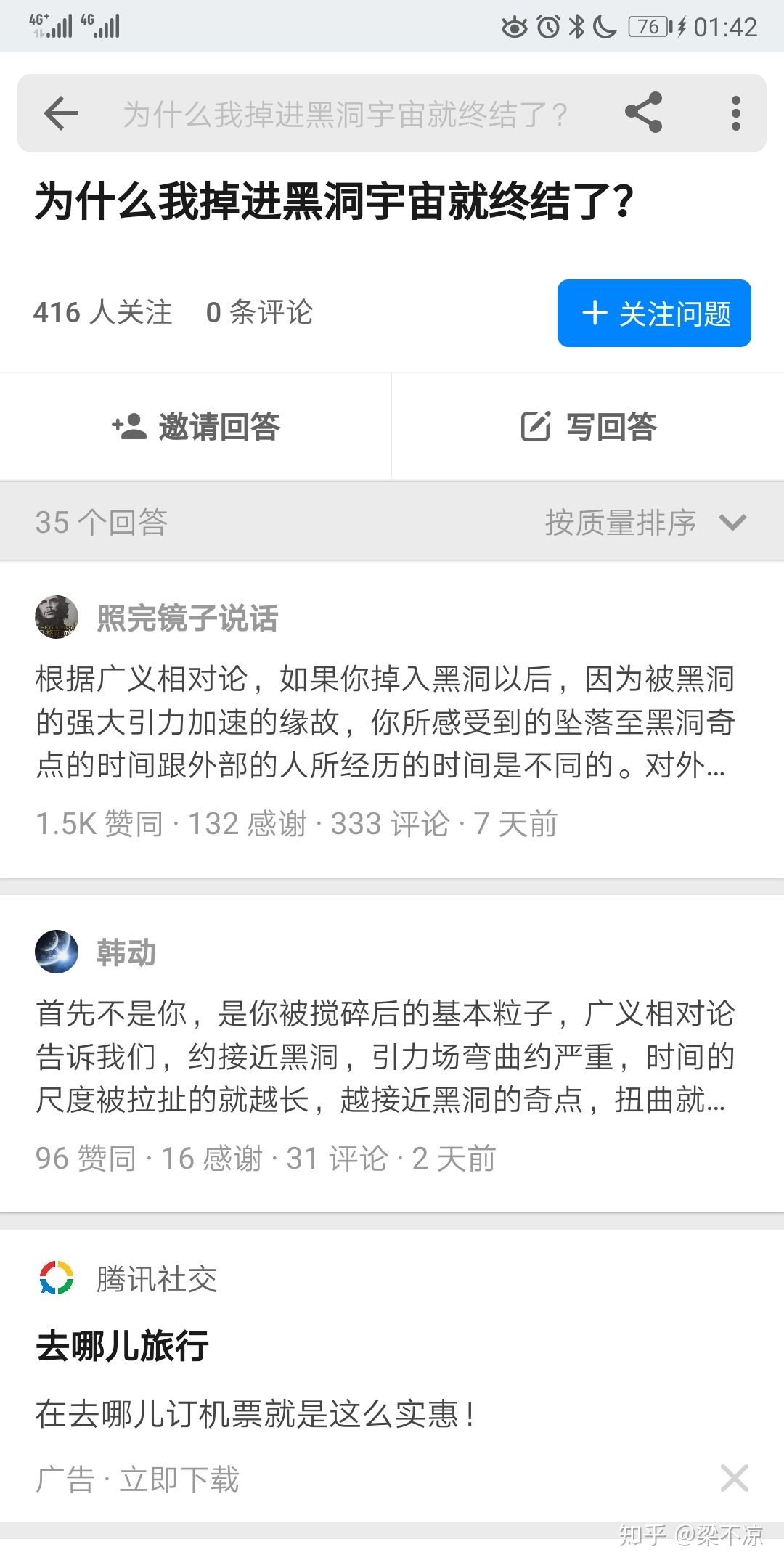784x1568 pixels.
Task: Tap the 关注问题 follow button
Action: [x=654, y=313]
